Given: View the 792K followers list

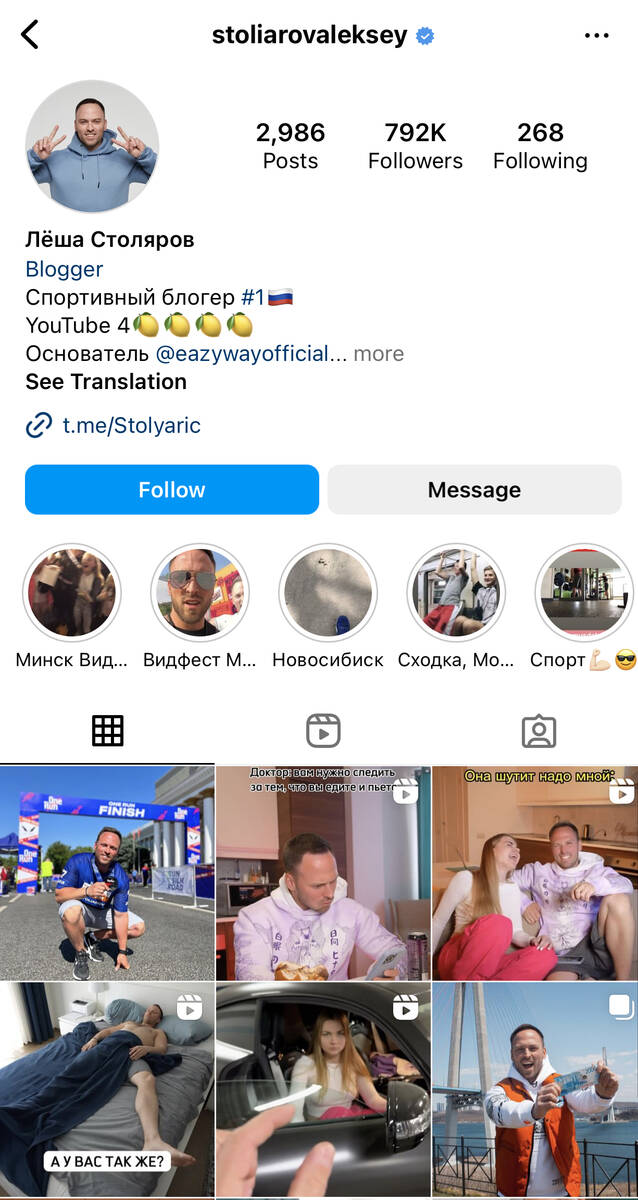Looking at the screenshot, I should pos(415,146).
